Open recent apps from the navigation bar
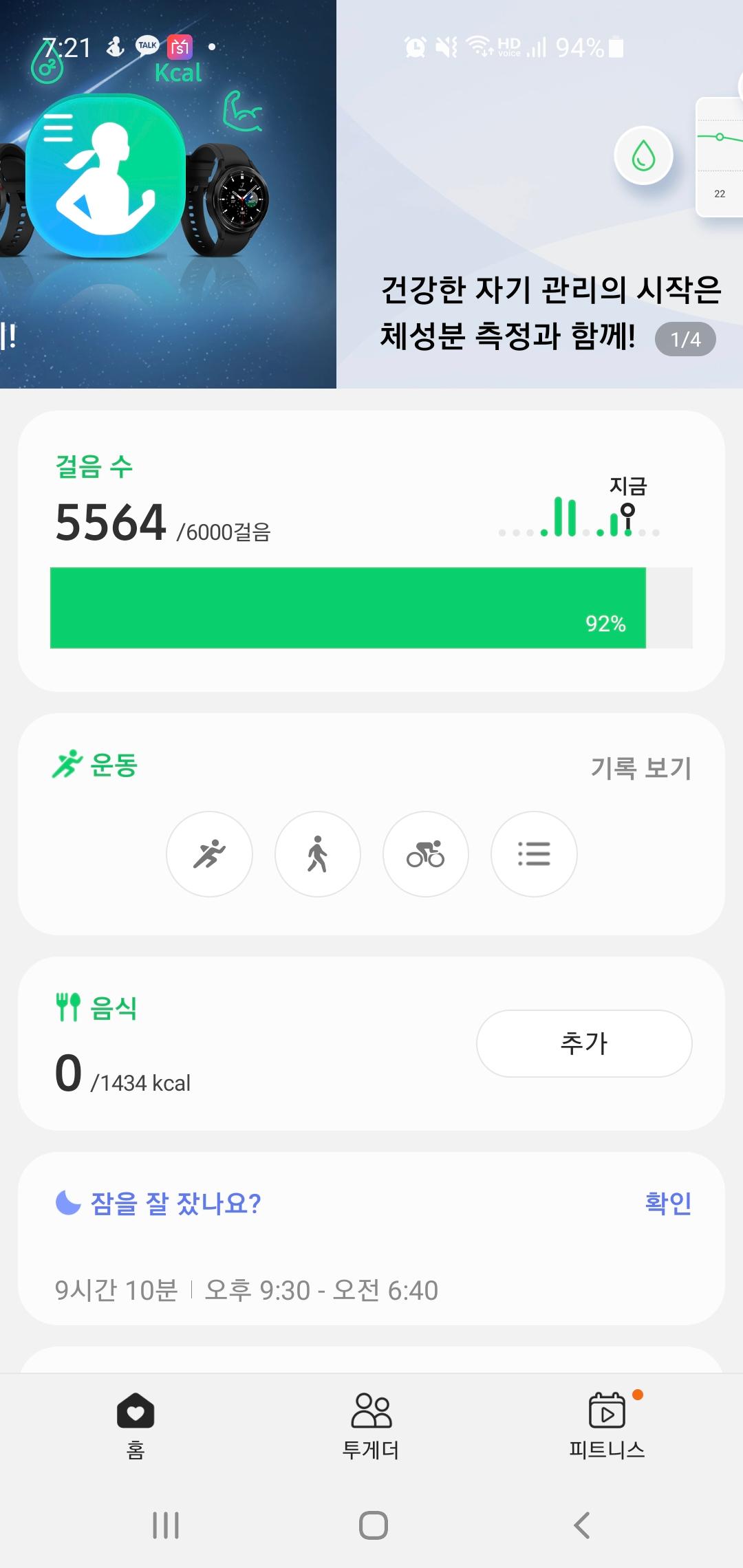 point(166,1525)
